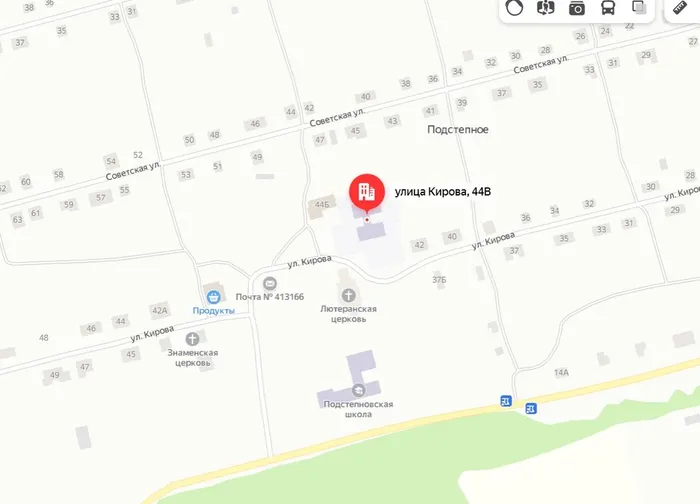700x504 pixels.
Task: Enable public transport bus layer
Action: [x=607, y=8]
